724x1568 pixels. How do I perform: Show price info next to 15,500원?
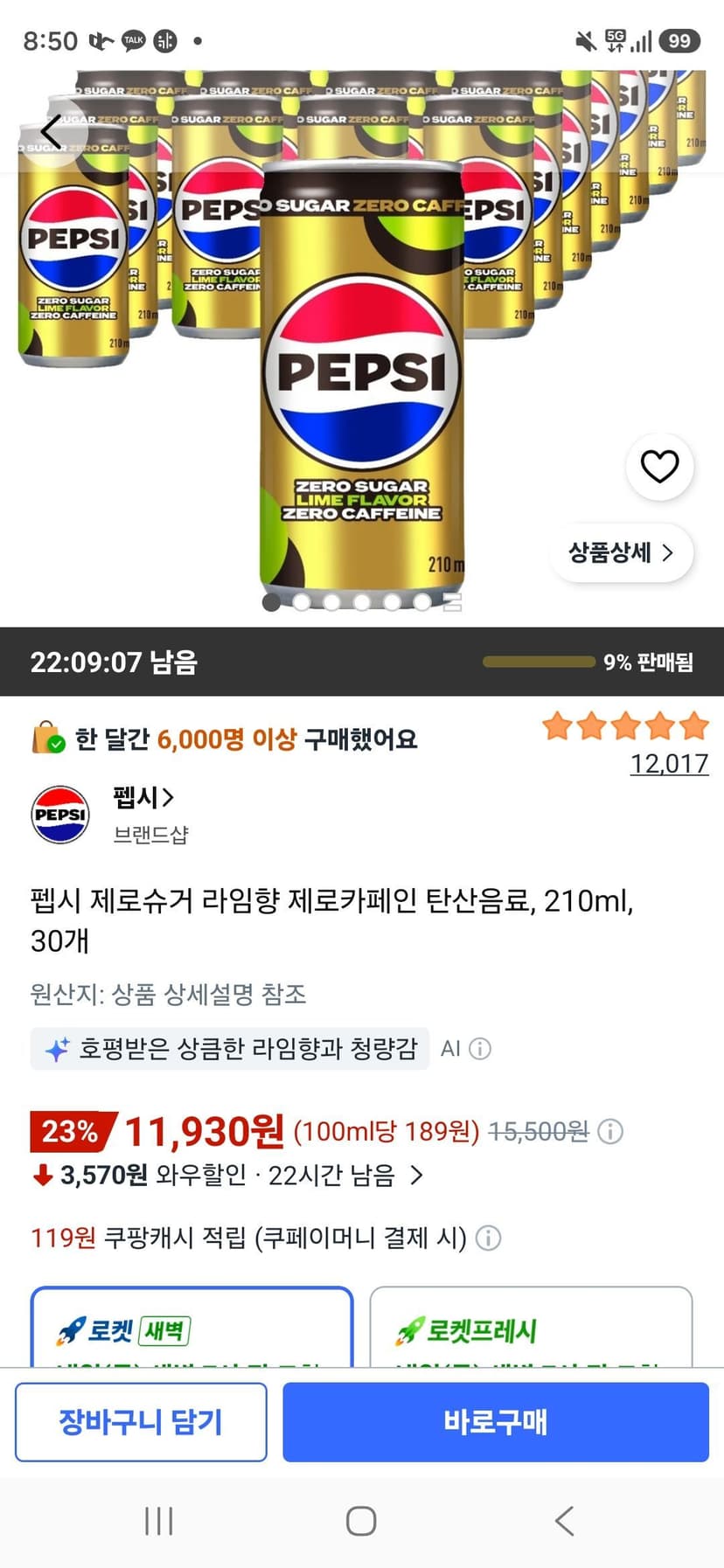[x=610, y=1132]
